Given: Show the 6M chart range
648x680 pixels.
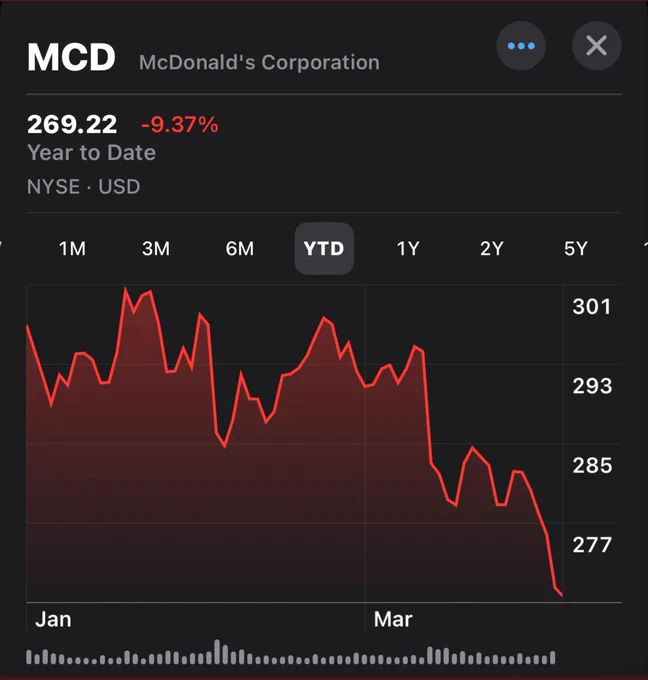Looking at the screenshot, I should coord(239,248).
